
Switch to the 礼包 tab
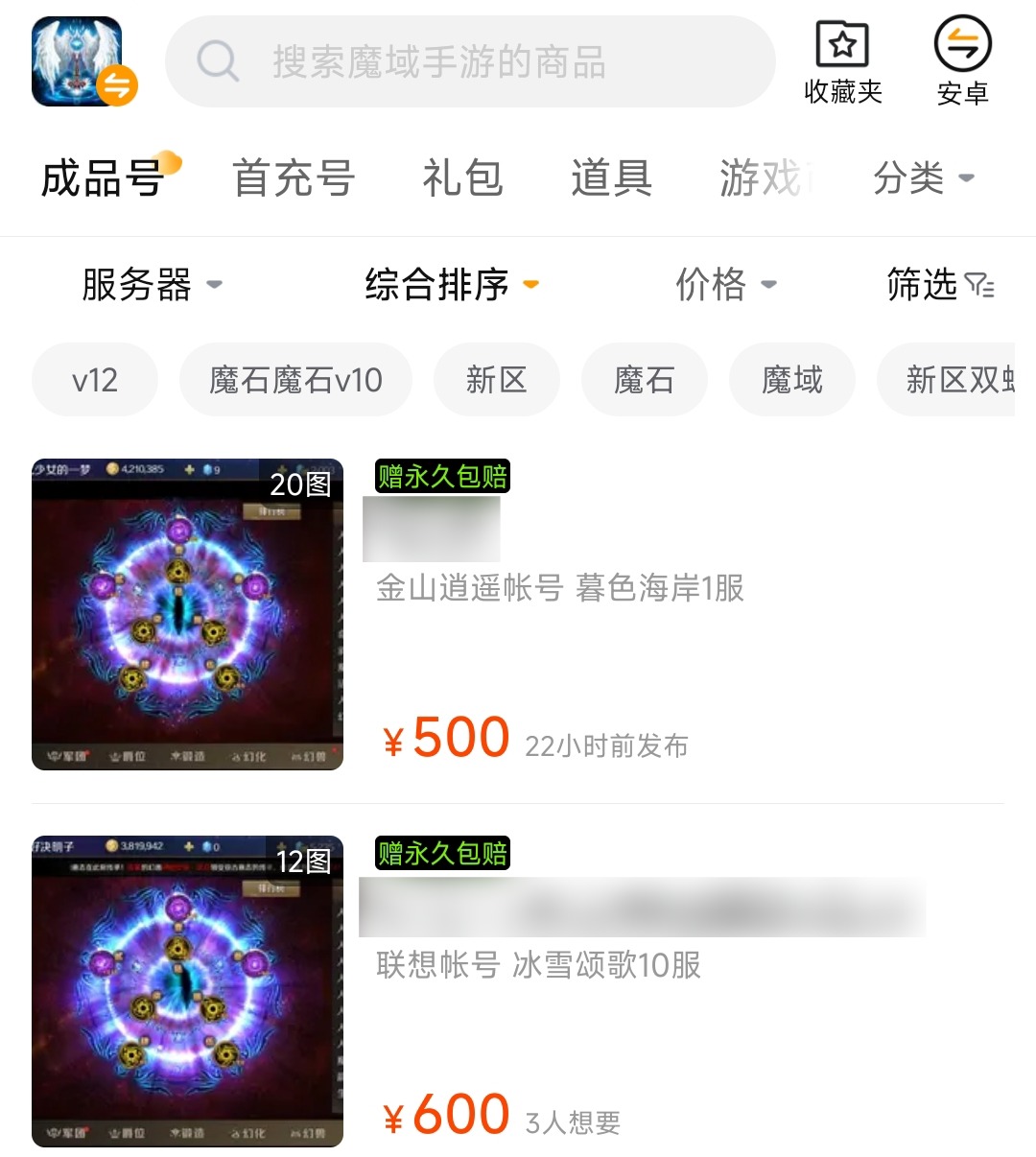click(462, 178)
